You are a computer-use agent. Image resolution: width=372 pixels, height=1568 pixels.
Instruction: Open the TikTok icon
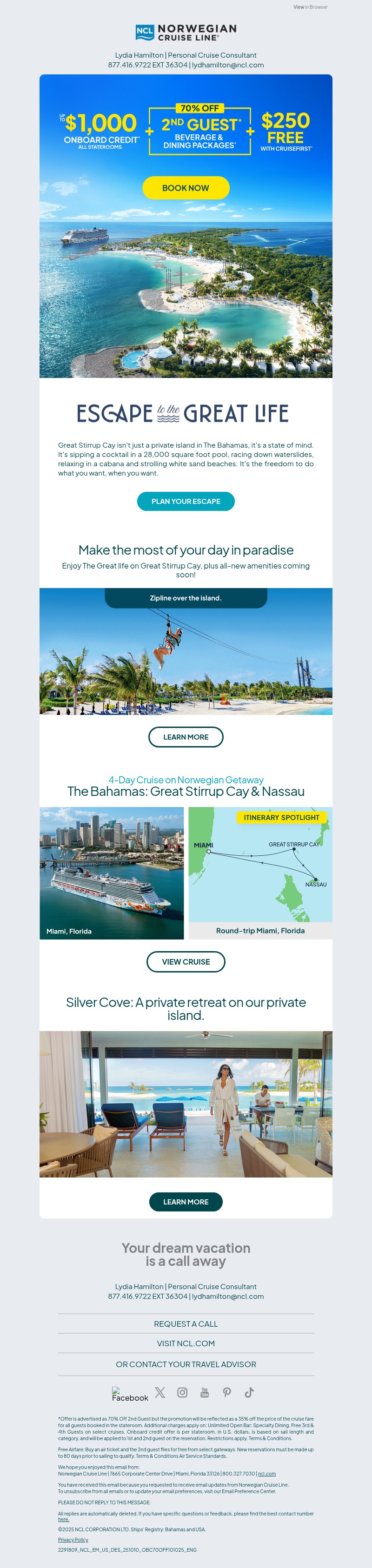[x=249, y=1393]
